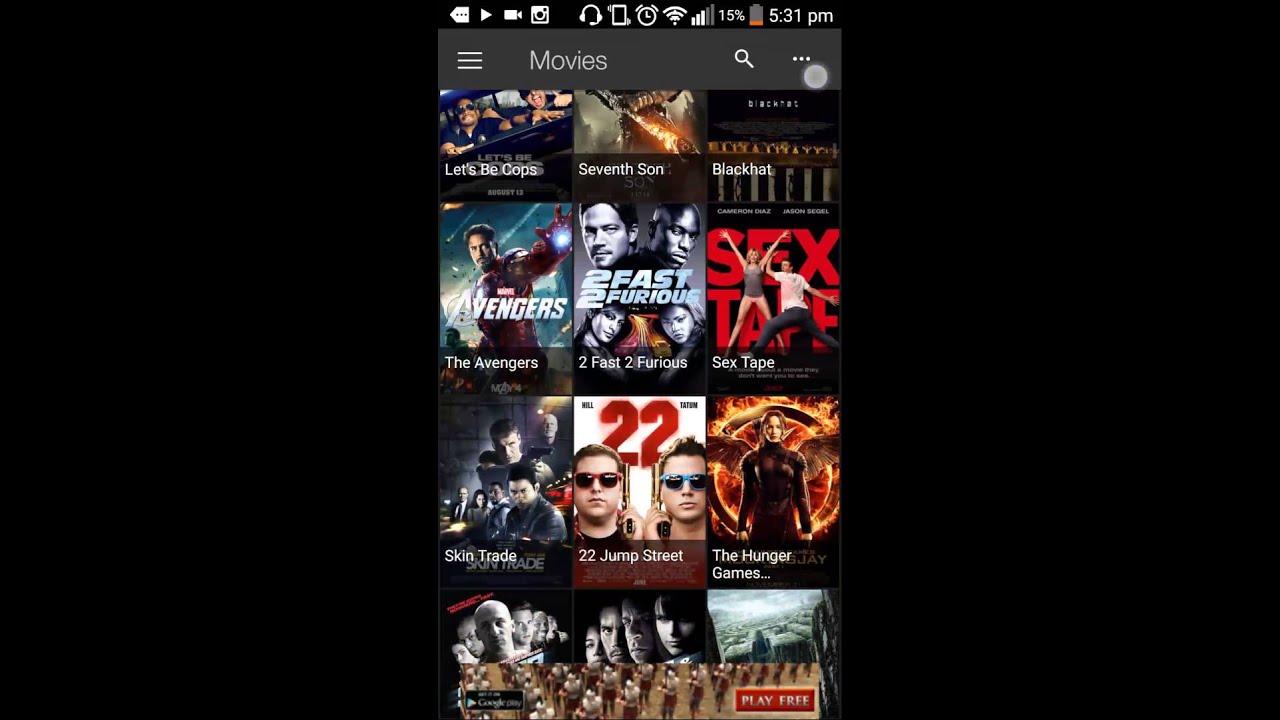Image resolution: width=1280 pixels, height=720 pixels.
Task: Search for a movie
Action: pyautogui.click(x=744, y=60)
